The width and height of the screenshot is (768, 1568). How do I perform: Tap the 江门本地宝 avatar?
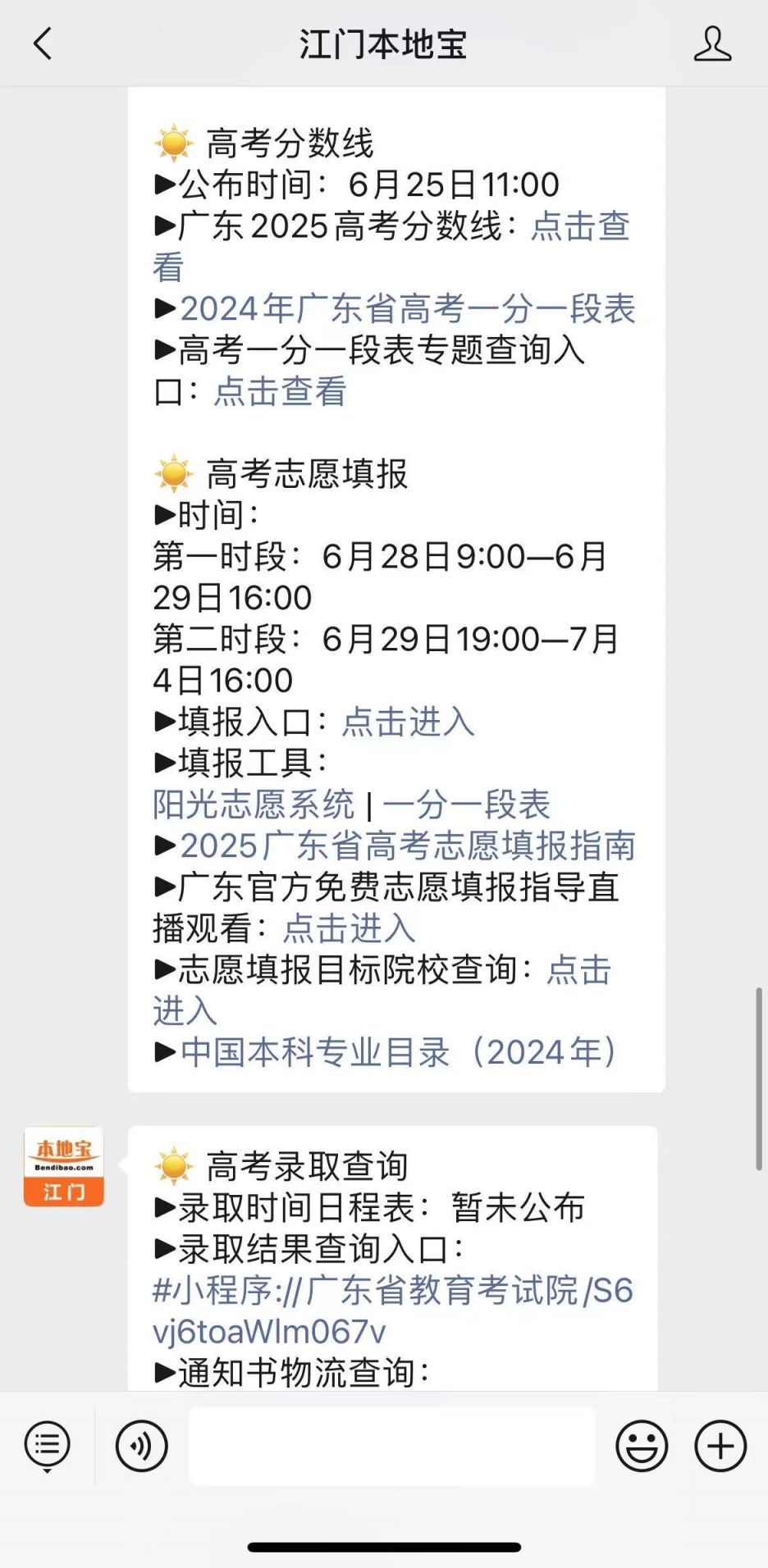click(x=64, y=1166)
